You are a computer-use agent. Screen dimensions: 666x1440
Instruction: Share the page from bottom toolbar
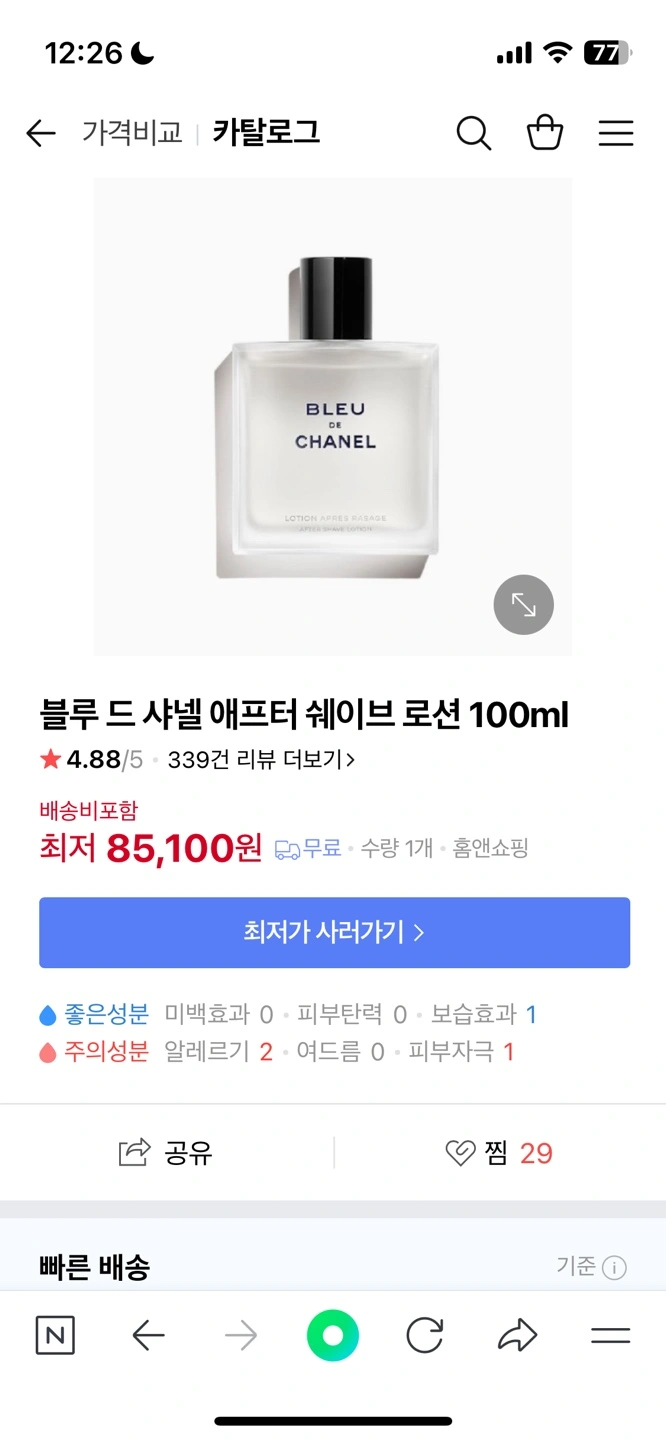coord(517,1335)
